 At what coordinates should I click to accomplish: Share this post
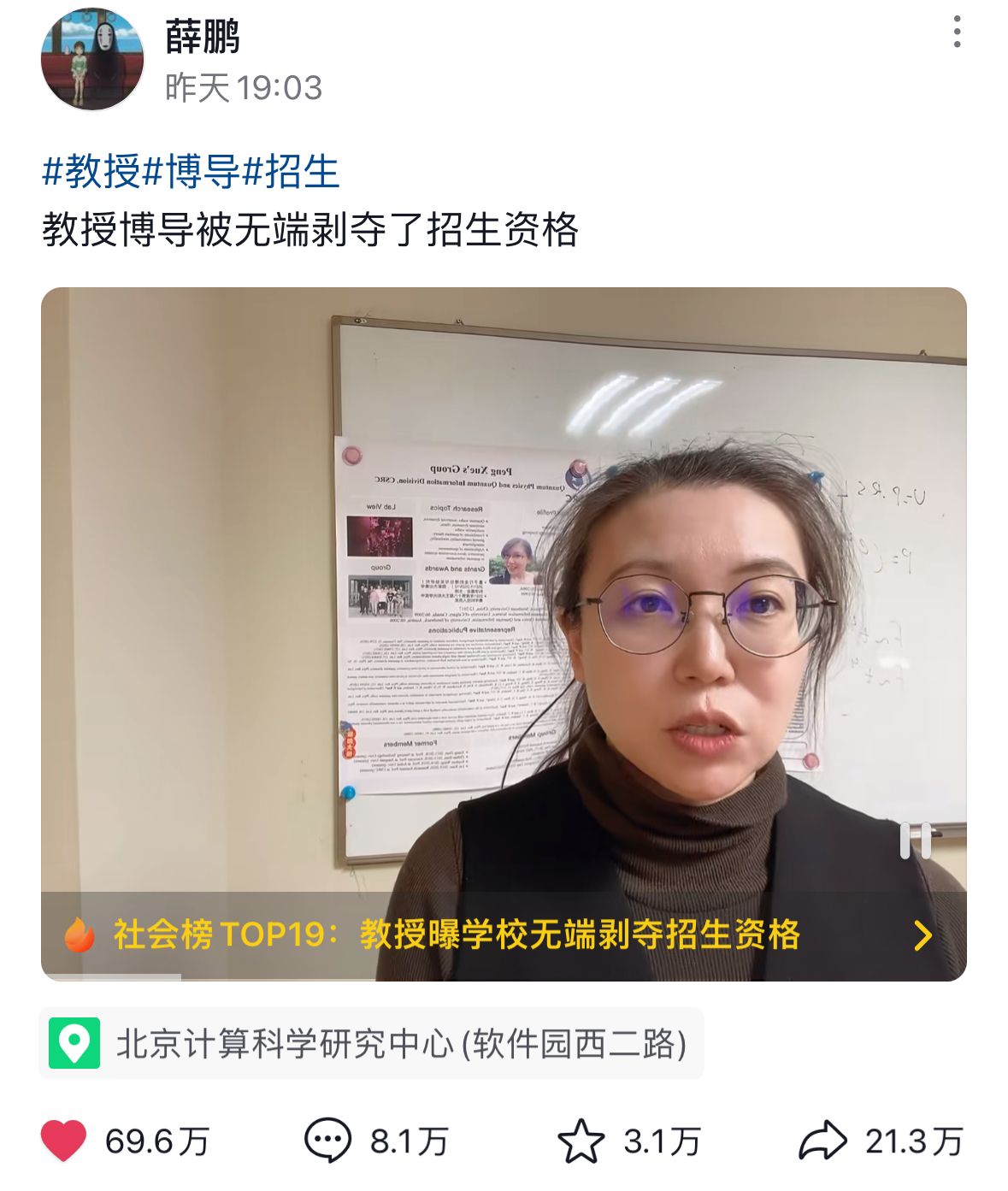pyautogui.click(x=822, y=1141)
